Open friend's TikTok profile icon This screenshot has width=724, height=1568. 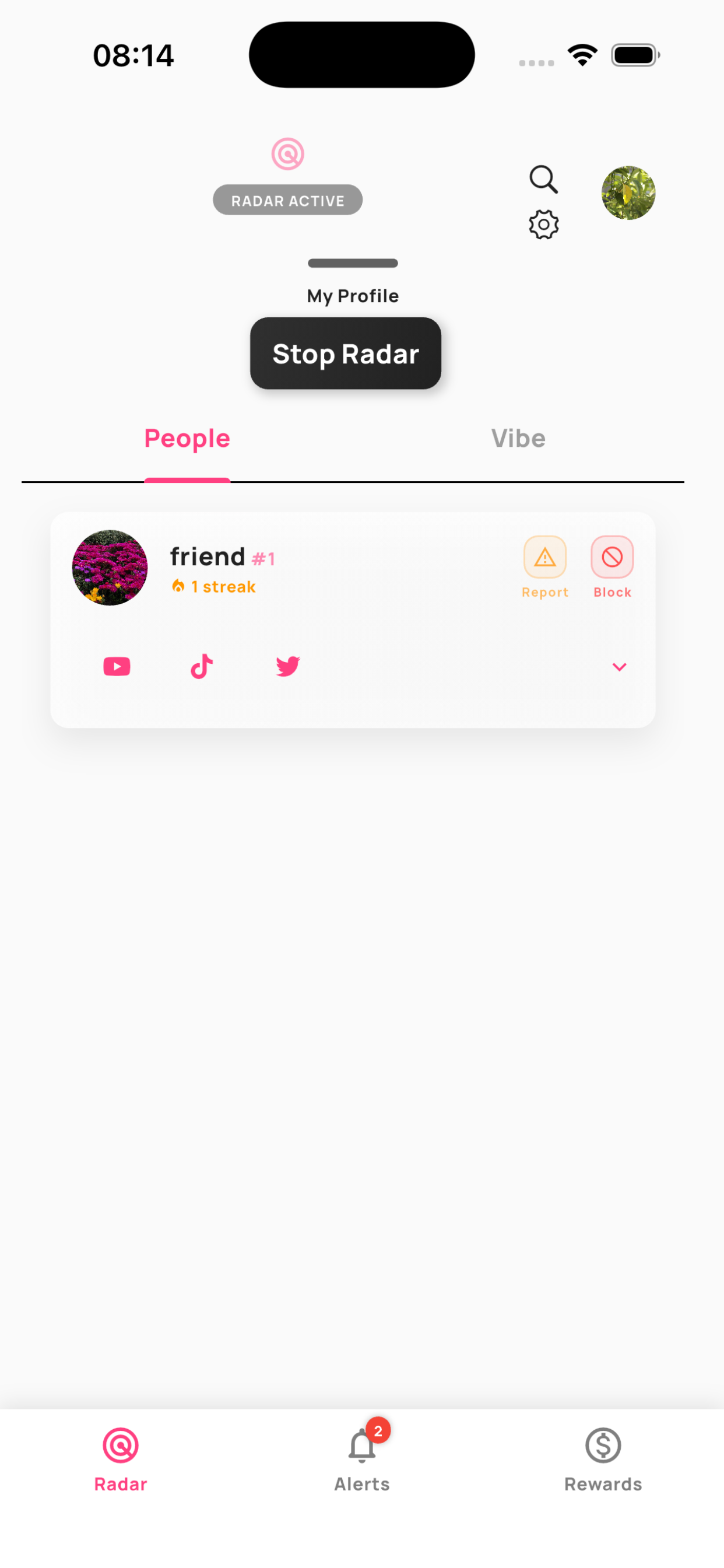[202, 666]
